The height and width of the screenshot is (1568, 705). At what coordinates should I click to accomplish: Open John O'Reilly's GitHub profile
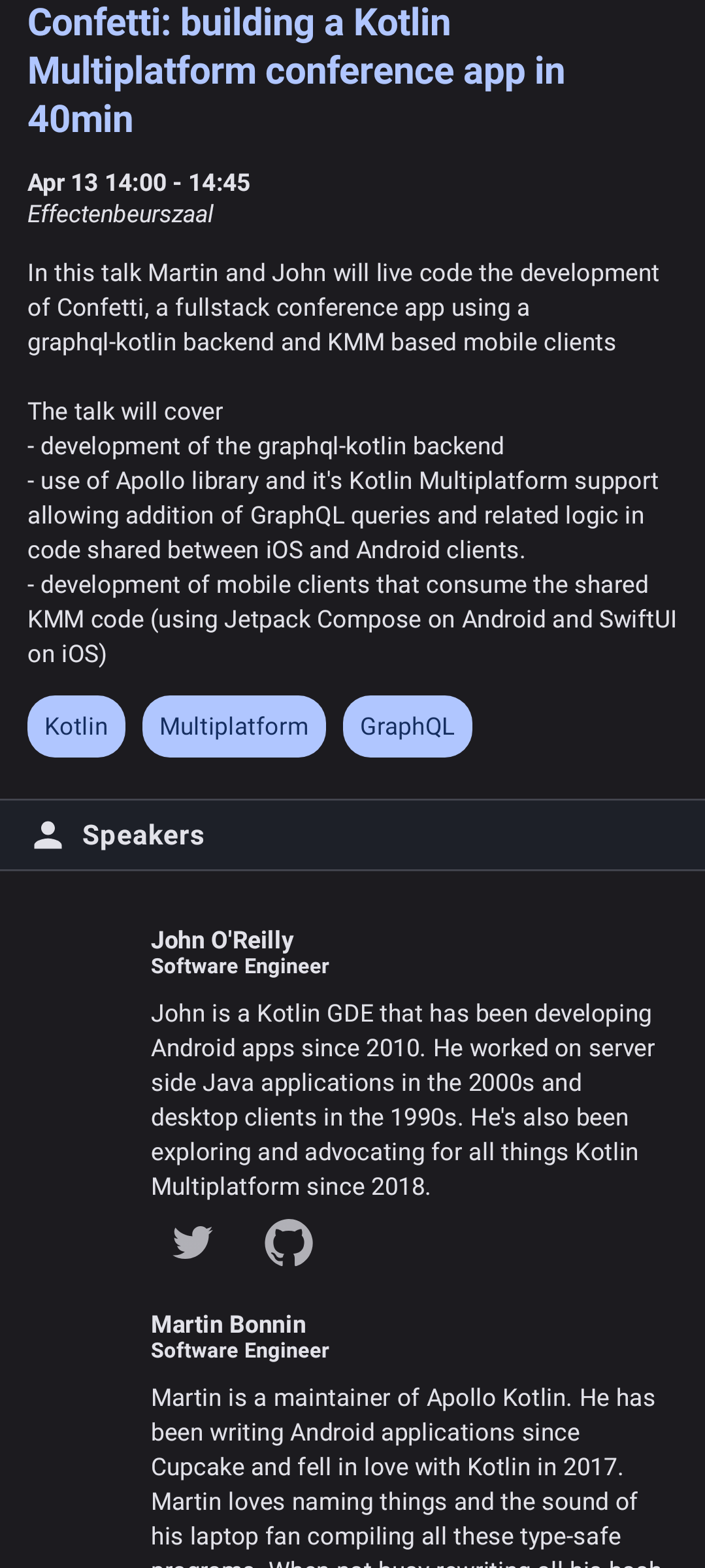(289, 1242)
